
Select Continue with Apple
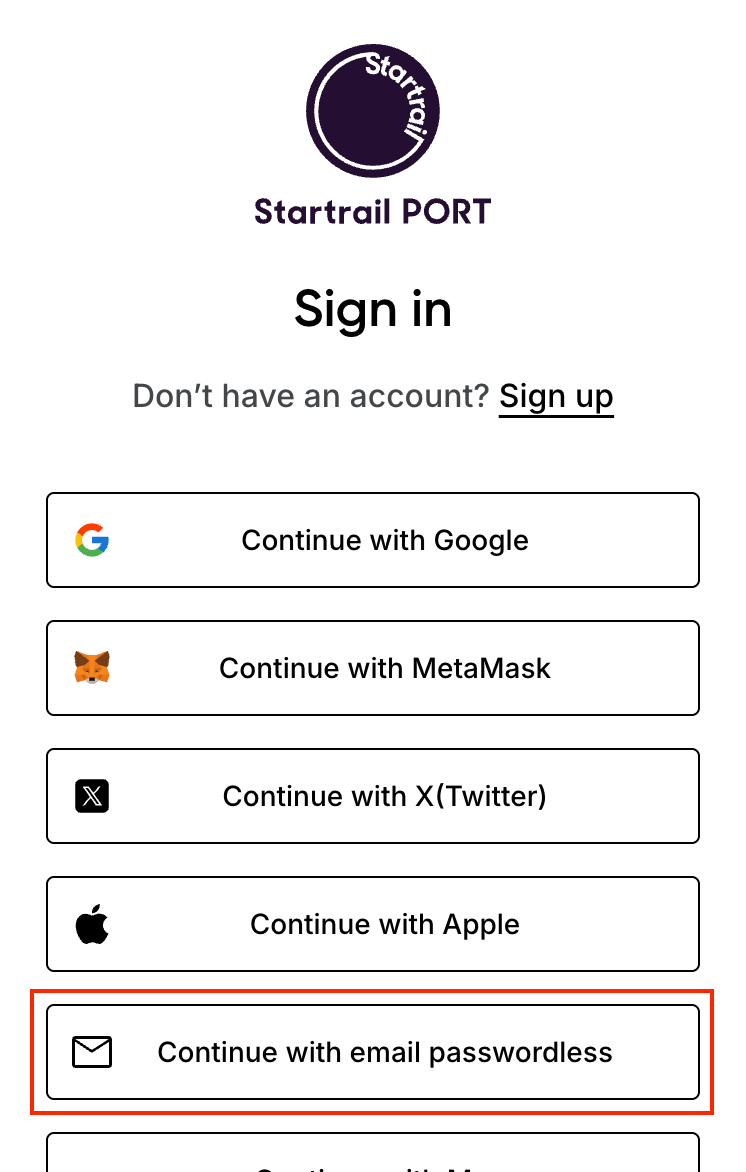point(372,924)
